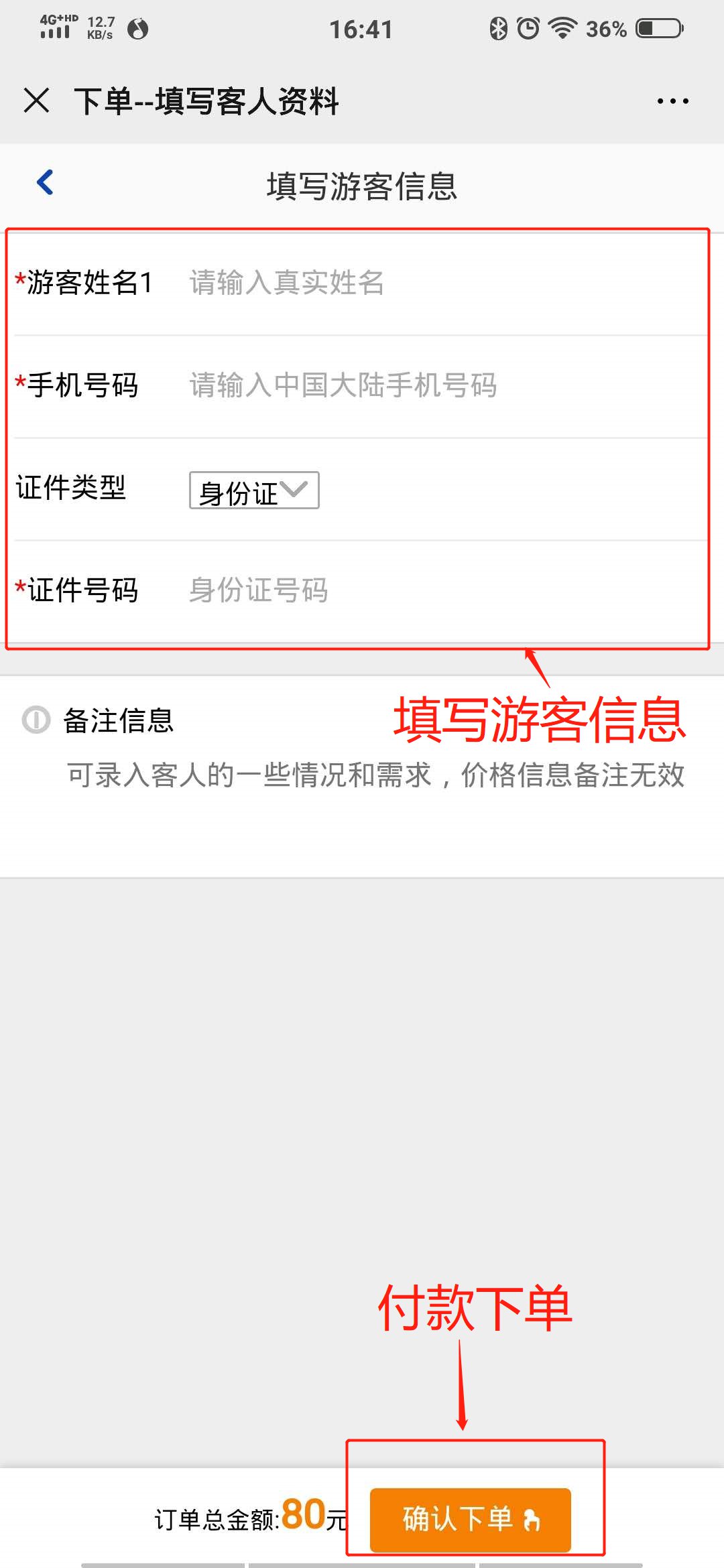Confirm order with 确认下单 button
The width and height of the screenshot is (724, 1568).
[x=471, y=1519]
